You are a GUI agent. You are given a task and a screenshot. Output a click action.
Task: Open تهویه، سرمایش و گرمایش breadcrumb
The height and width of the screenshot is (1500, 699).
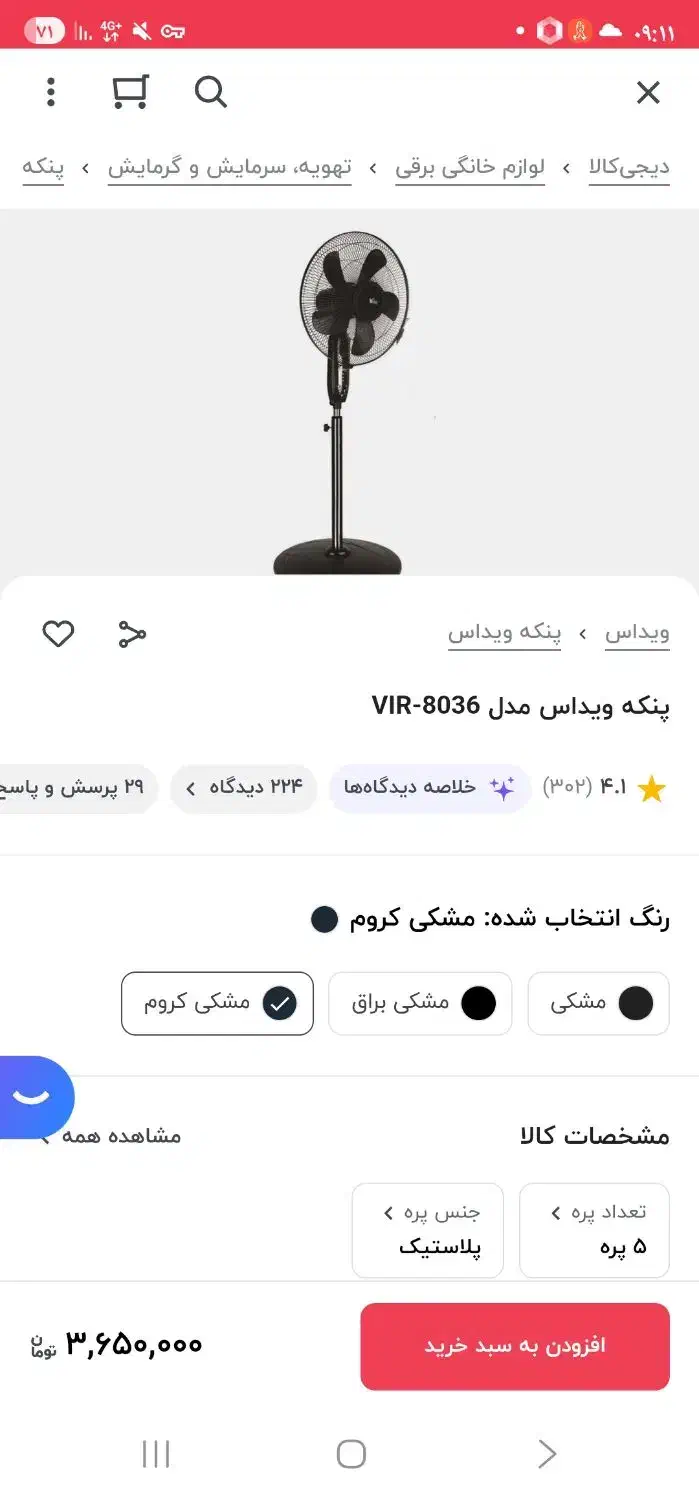[x=230, y=167]
